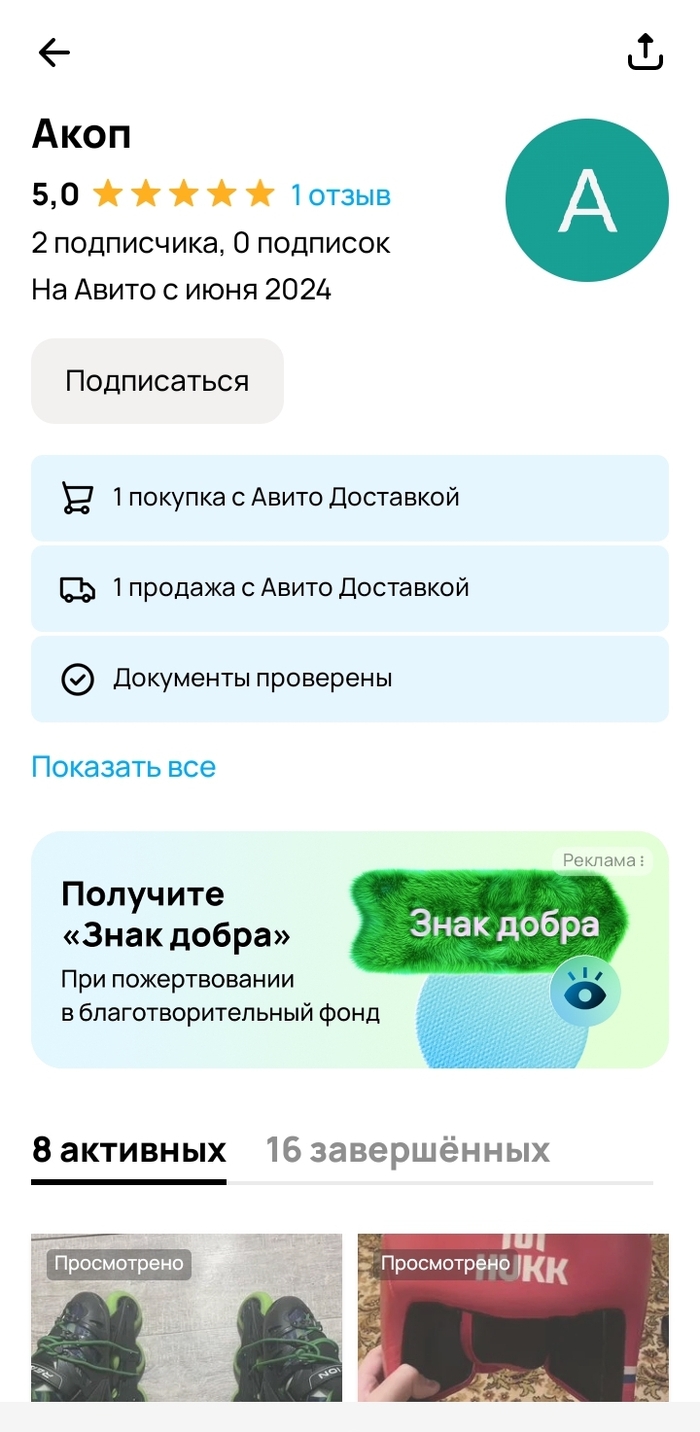Share Акоп's seller profile
The image size is (700, 1432).
[x=645, y=53]
